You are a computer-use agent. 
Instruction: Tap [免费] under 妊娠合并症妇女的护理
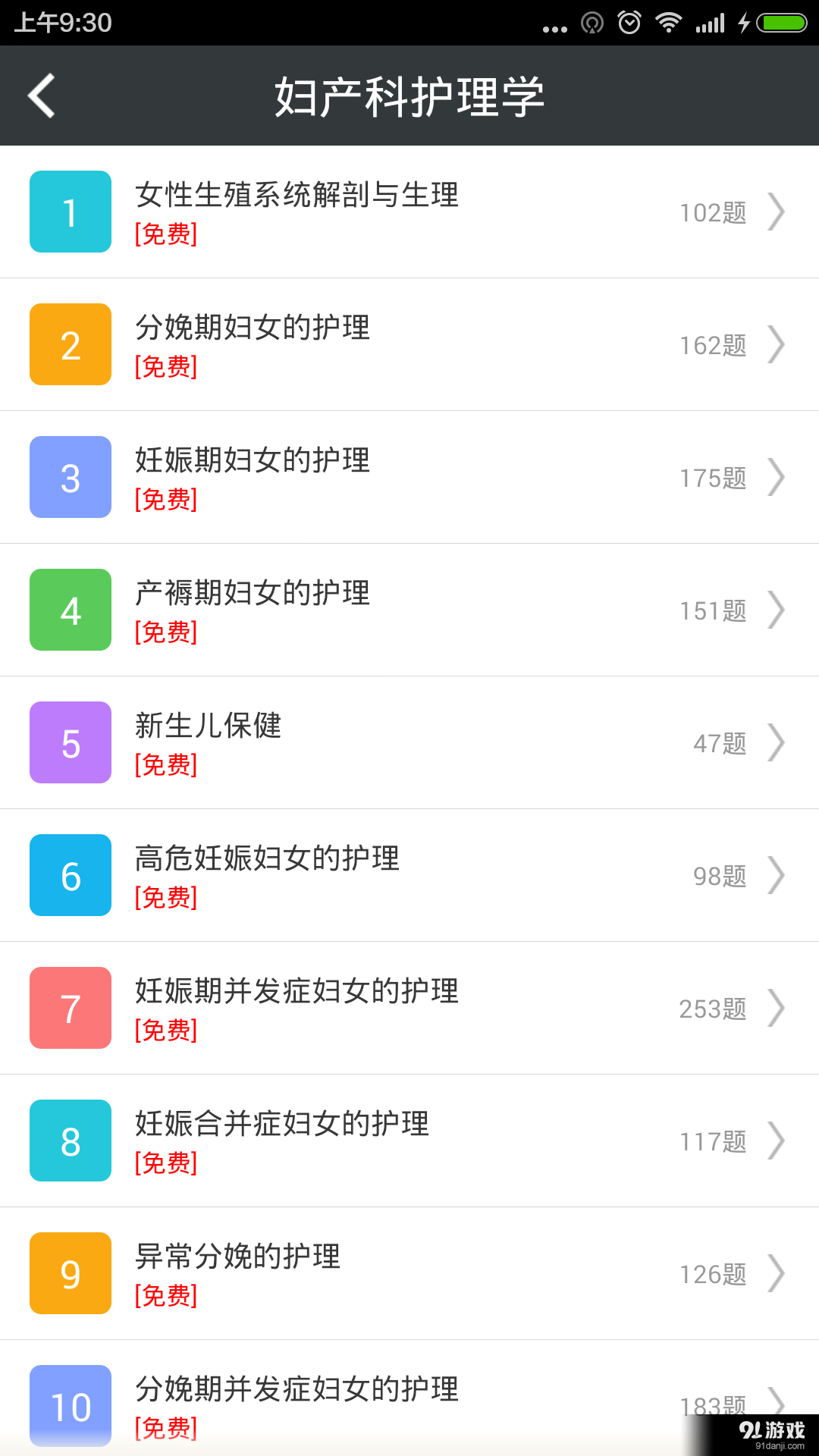click(166, 1164)
